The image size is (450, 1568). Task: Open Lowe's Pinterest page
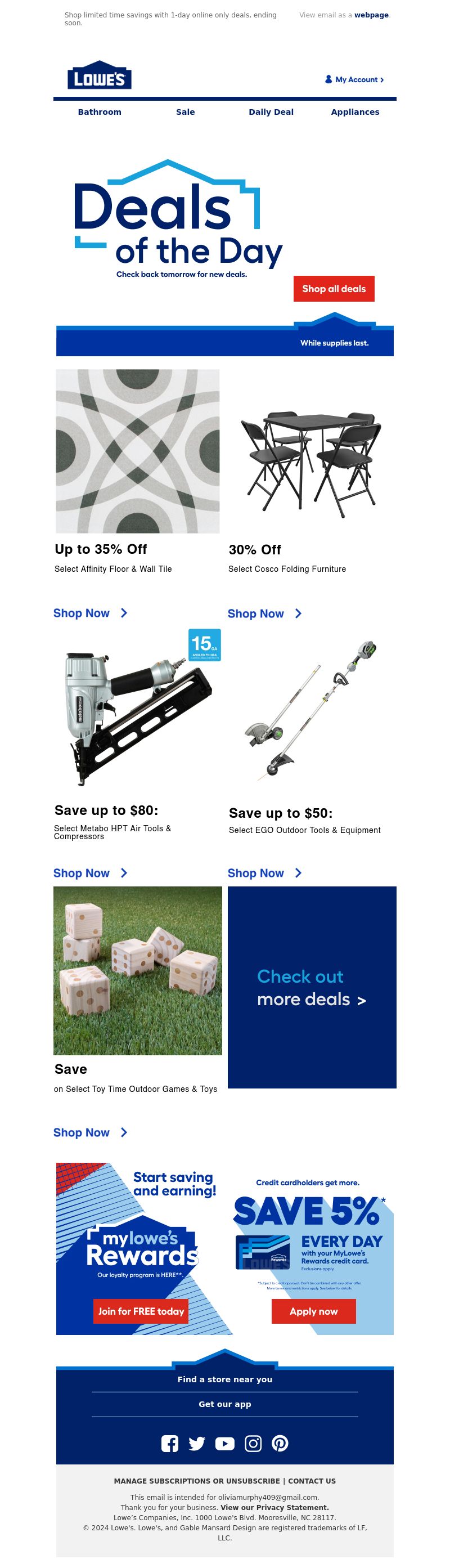280,1443
